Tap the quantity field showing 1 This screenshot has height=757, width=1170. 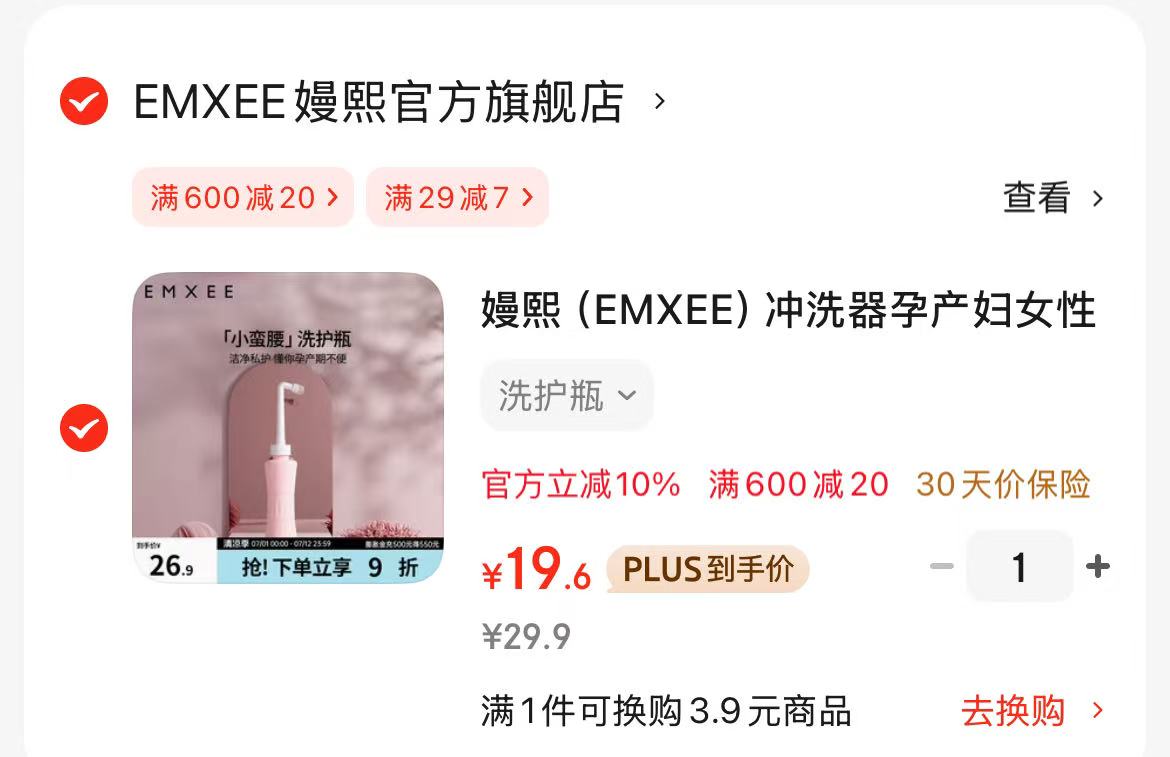[x=1019, y=567]
